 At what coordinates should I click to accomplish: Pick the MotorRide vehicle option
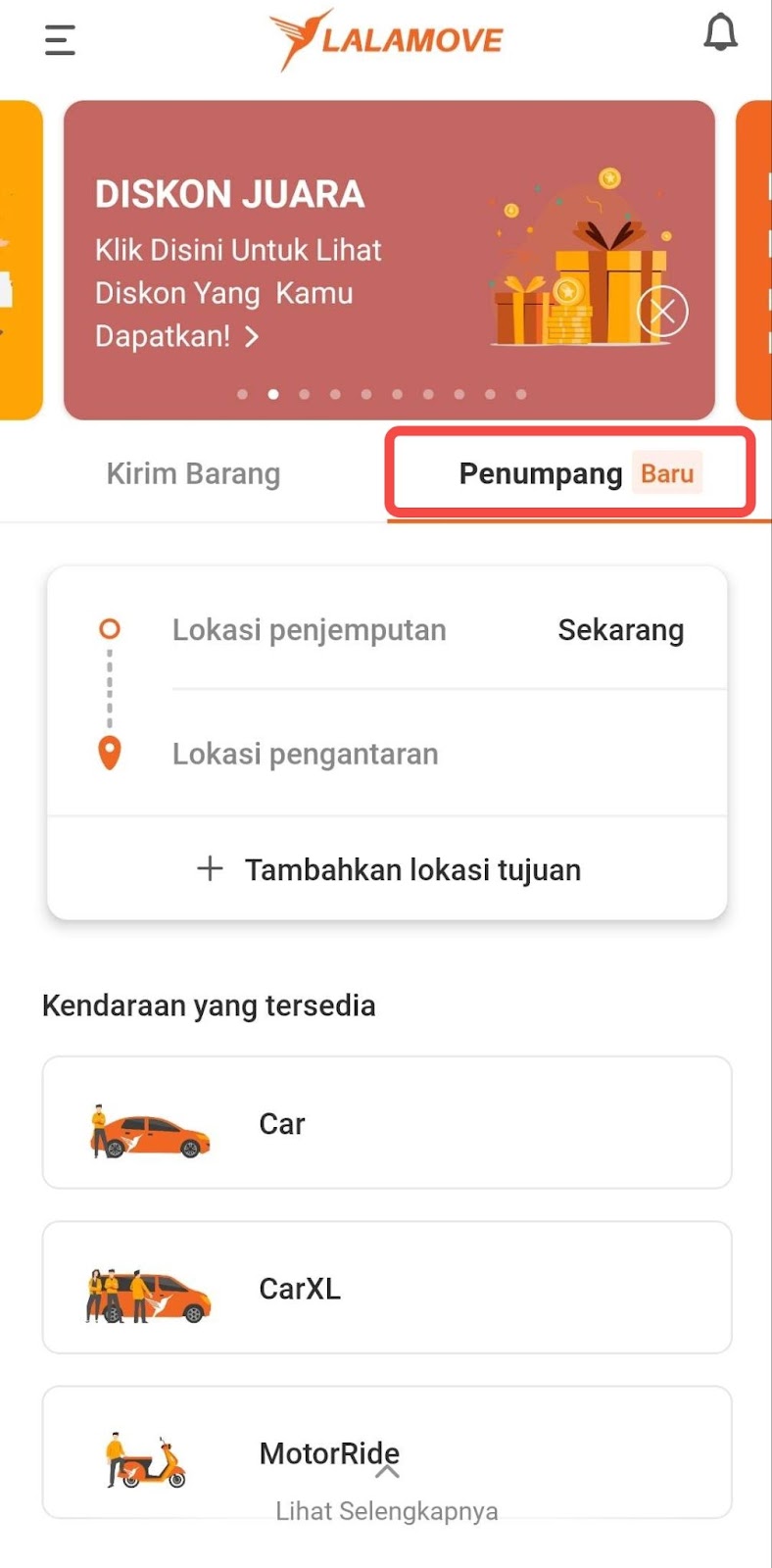[x=387, y=1451]
